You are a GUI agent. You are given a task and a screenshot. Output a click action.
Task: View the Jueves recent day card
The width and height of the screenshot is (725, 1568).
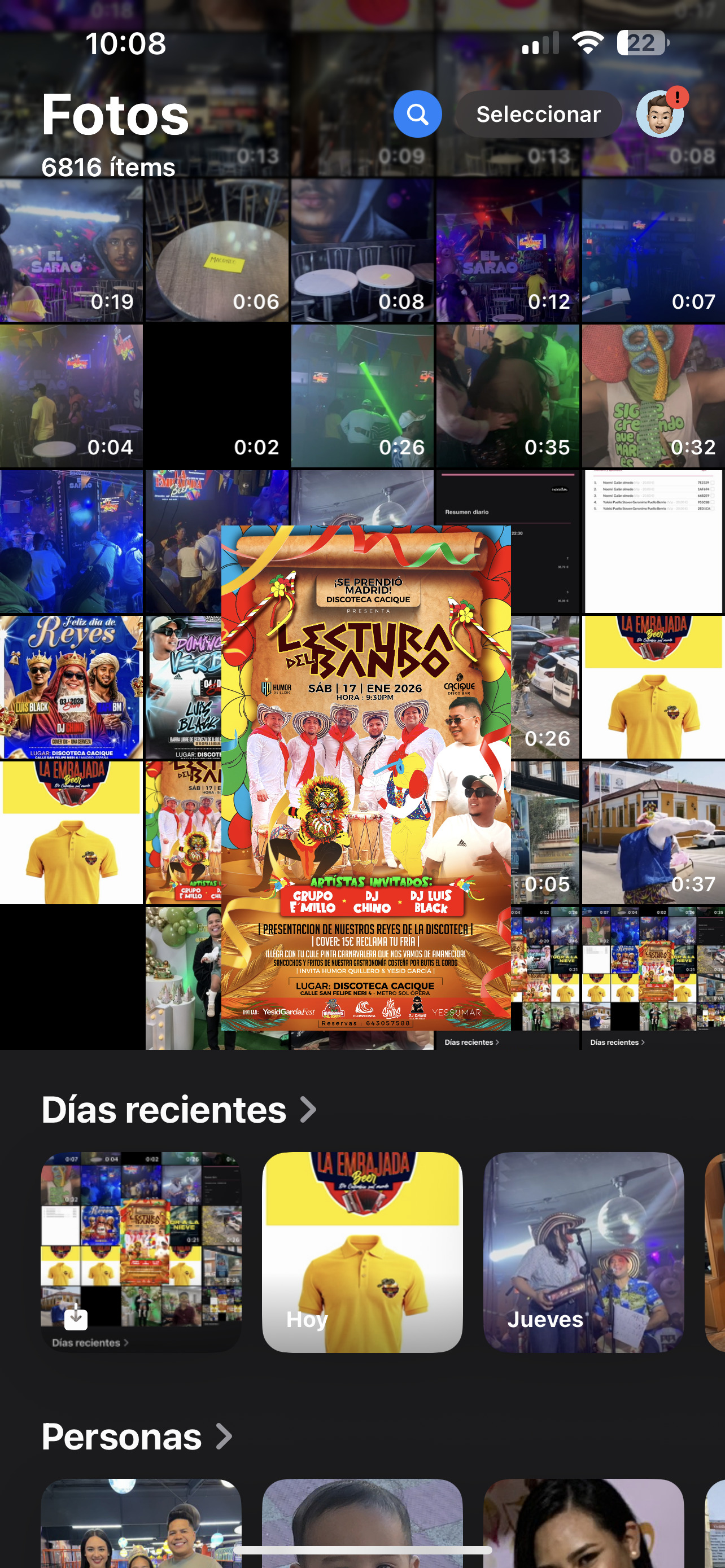point(583,1252)
